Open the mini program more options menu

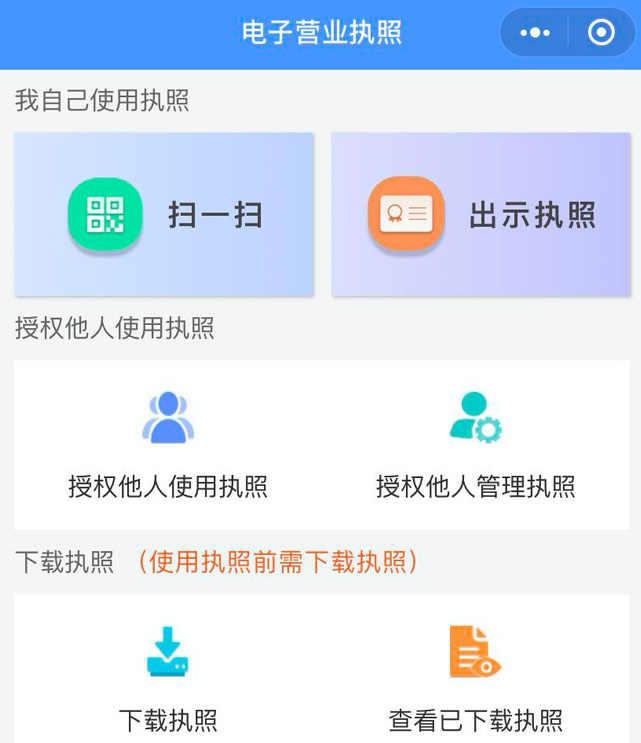535,33
